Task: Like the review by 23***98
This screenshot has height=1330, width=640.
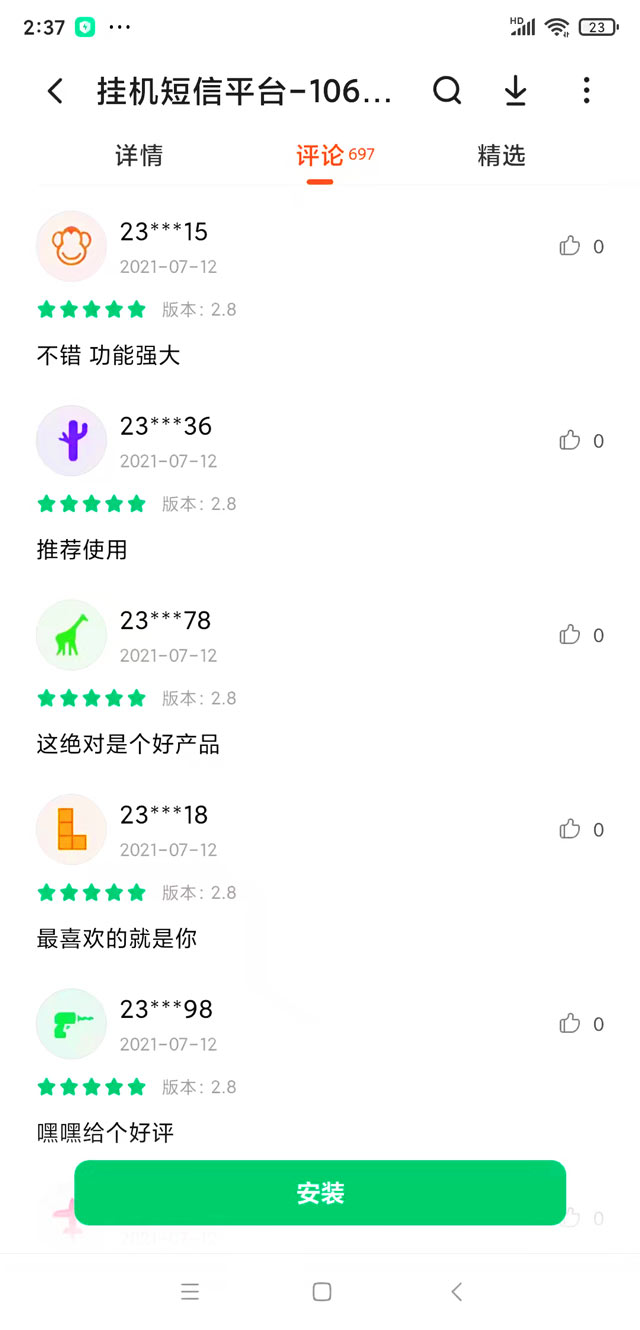Action: 570,1023
